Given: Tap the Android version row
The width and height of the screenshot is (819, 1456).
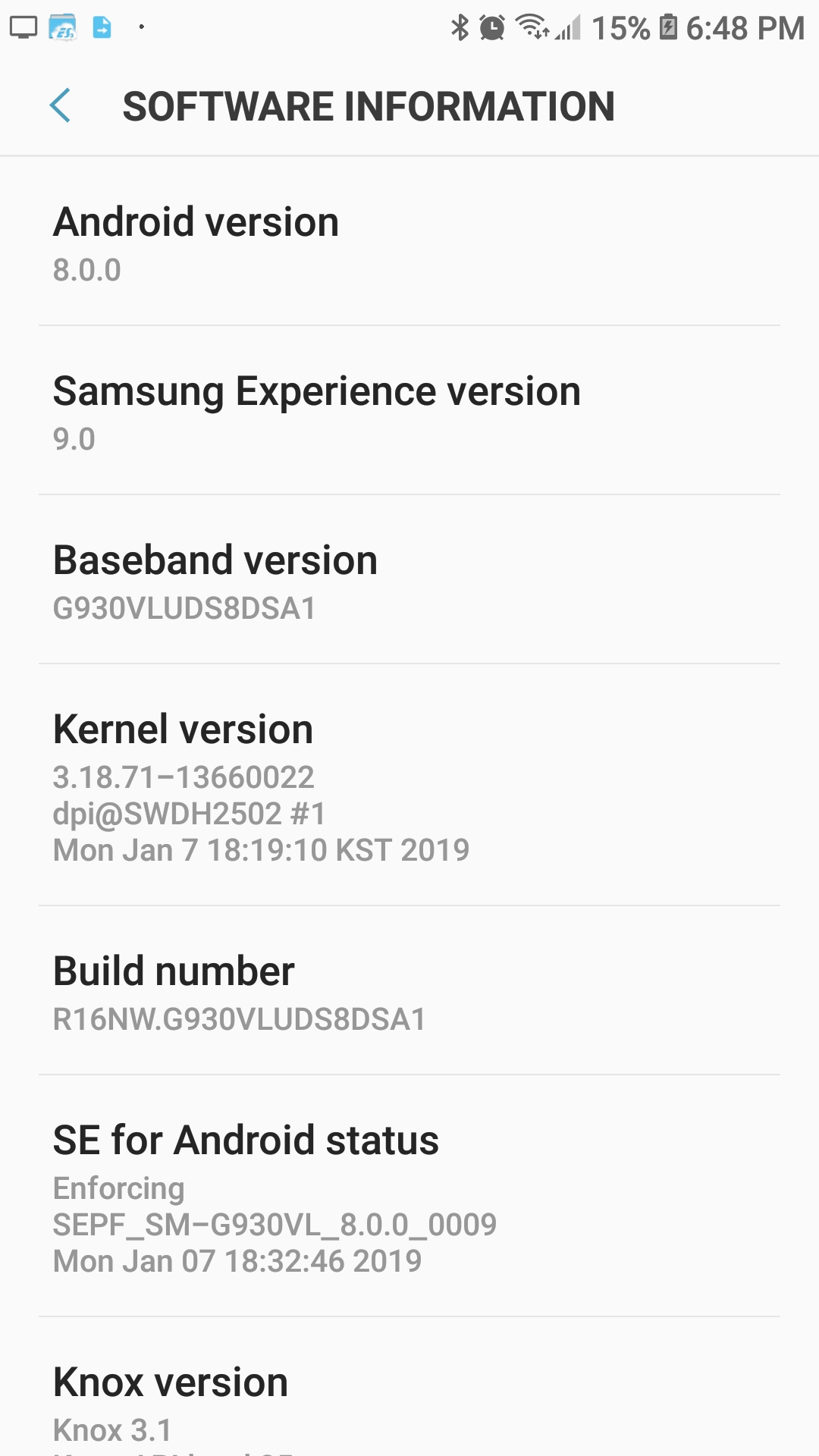Looking at the screenshot, I should (x=409, y=242).
